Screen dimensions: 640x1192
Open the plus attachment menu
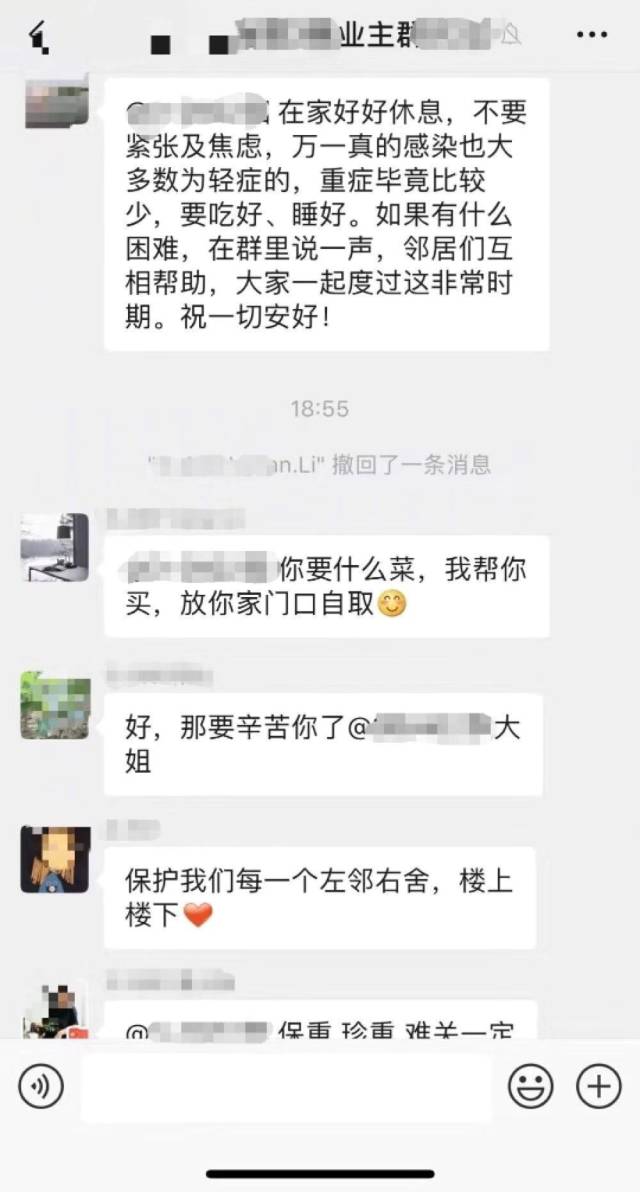point(599,1086)
